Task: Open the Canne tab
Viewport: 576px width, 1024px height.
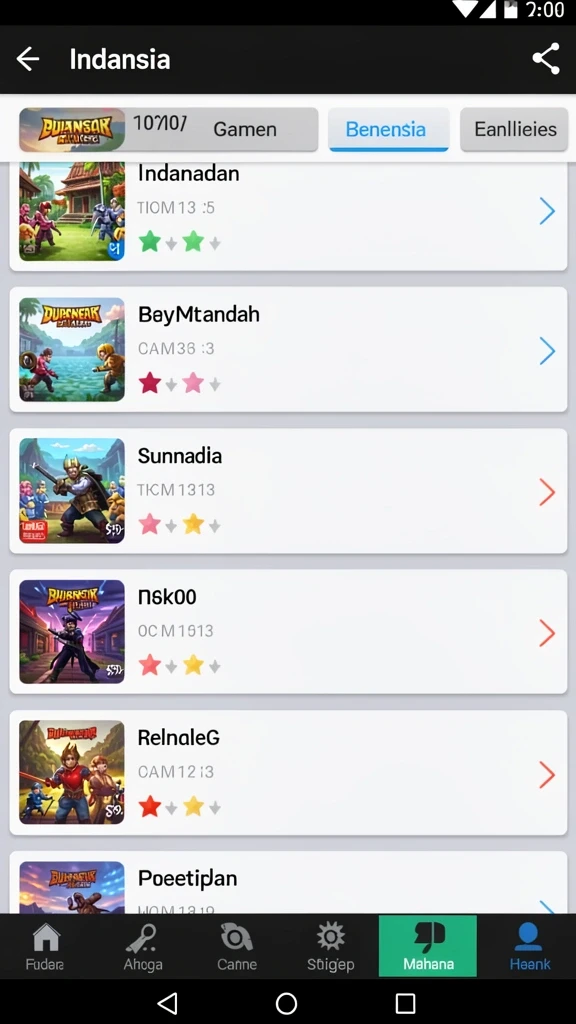Action: [236, 947]
